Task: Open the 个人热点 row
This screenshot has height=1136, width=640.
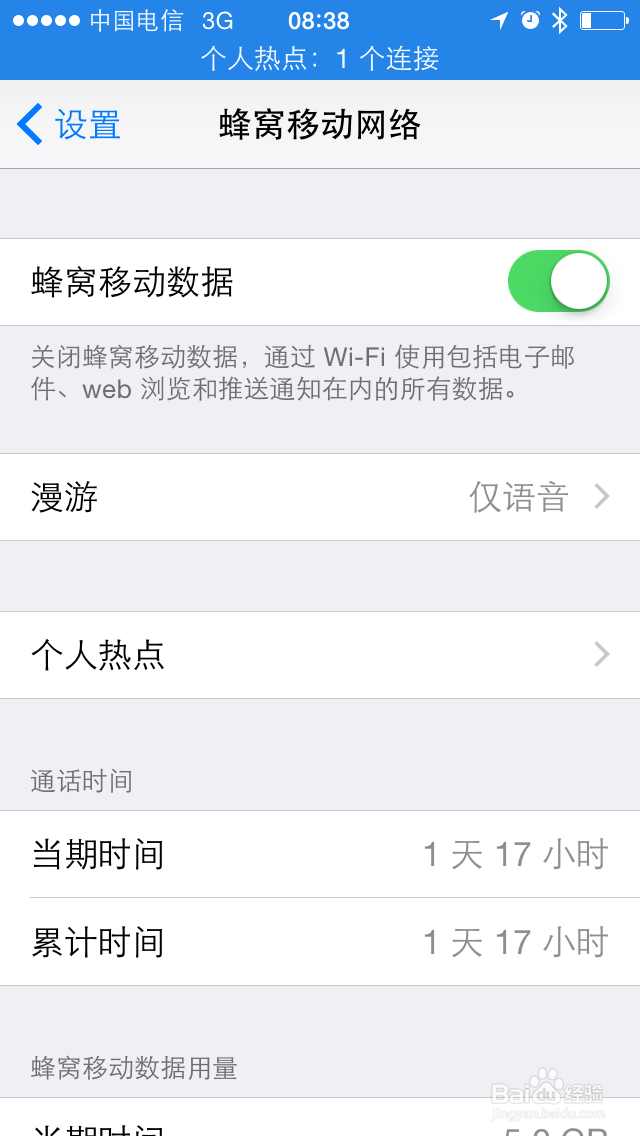Action: coord(320,655)
